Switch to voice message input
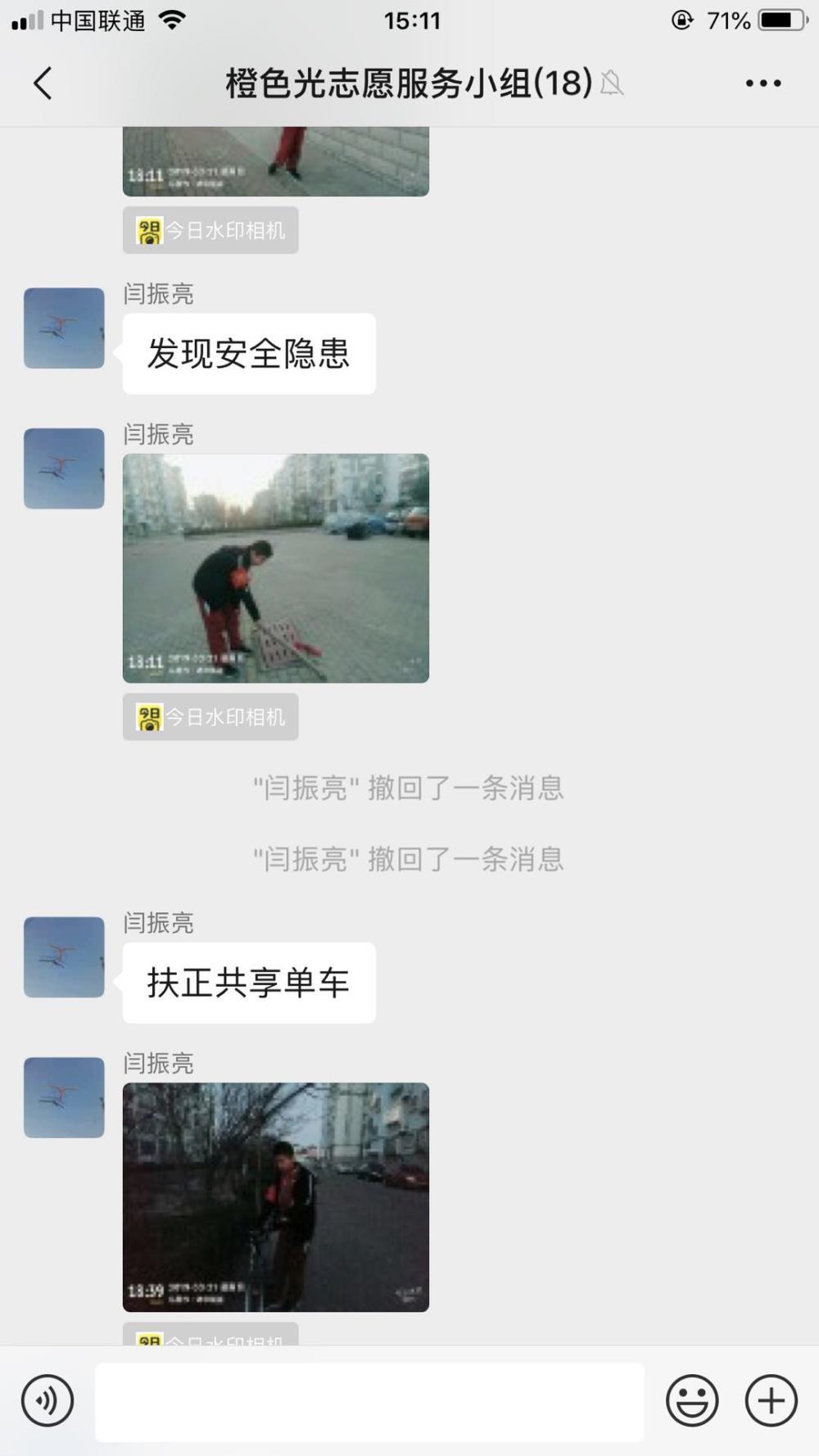 48,1400
